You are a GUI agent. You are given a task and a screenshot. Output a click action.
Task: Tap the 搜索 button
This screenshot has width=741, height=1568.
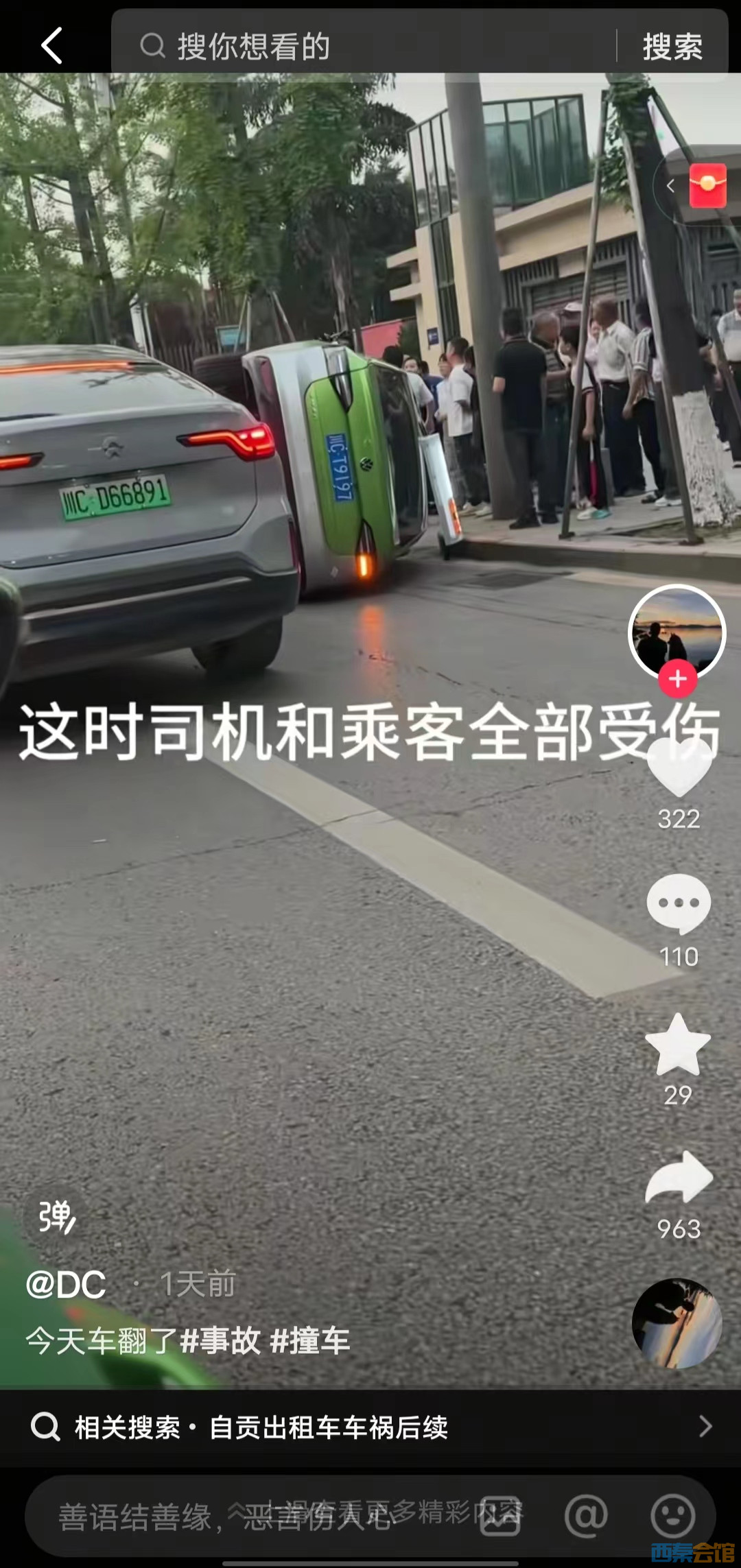[672, 47]
